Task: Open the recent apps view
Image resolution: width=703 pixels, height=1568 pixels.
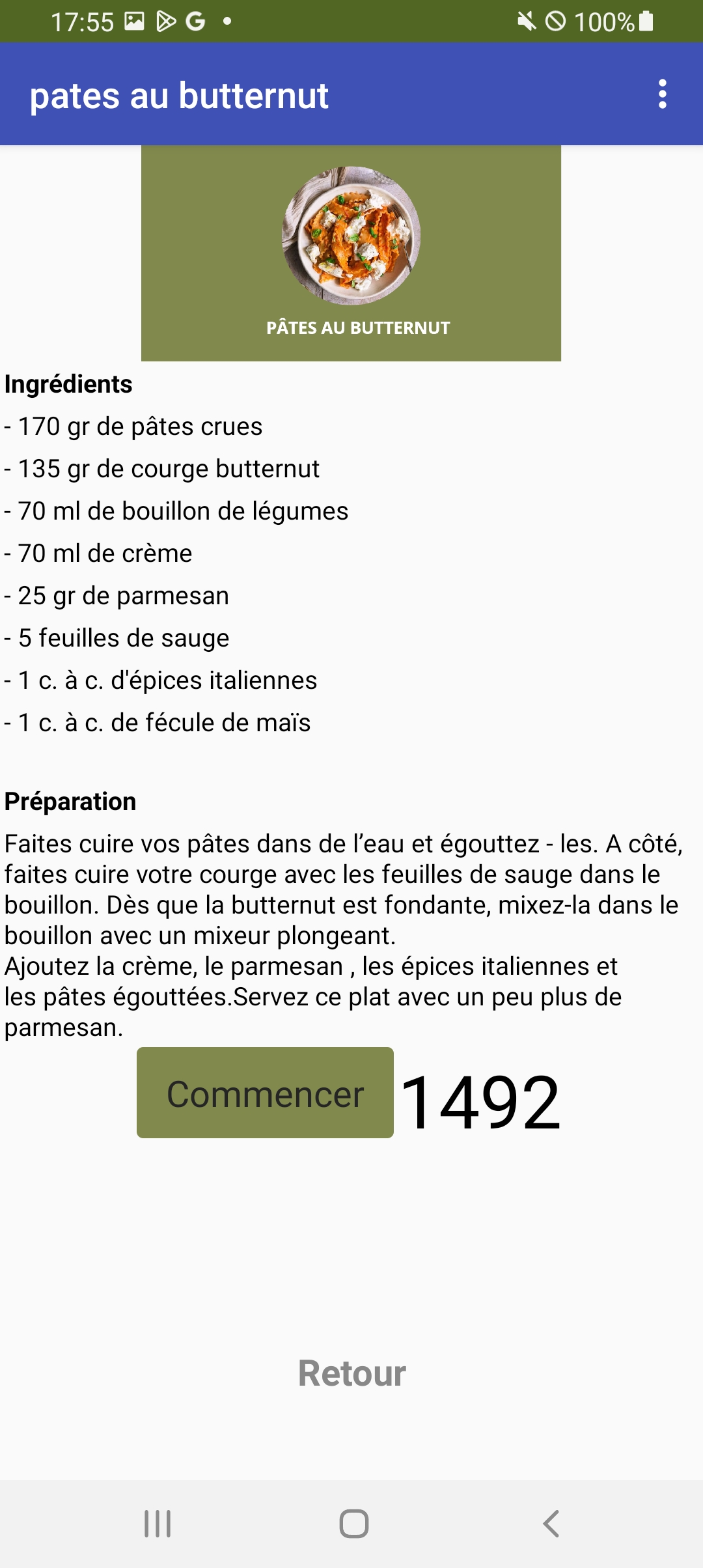Action: point(158,1524)
